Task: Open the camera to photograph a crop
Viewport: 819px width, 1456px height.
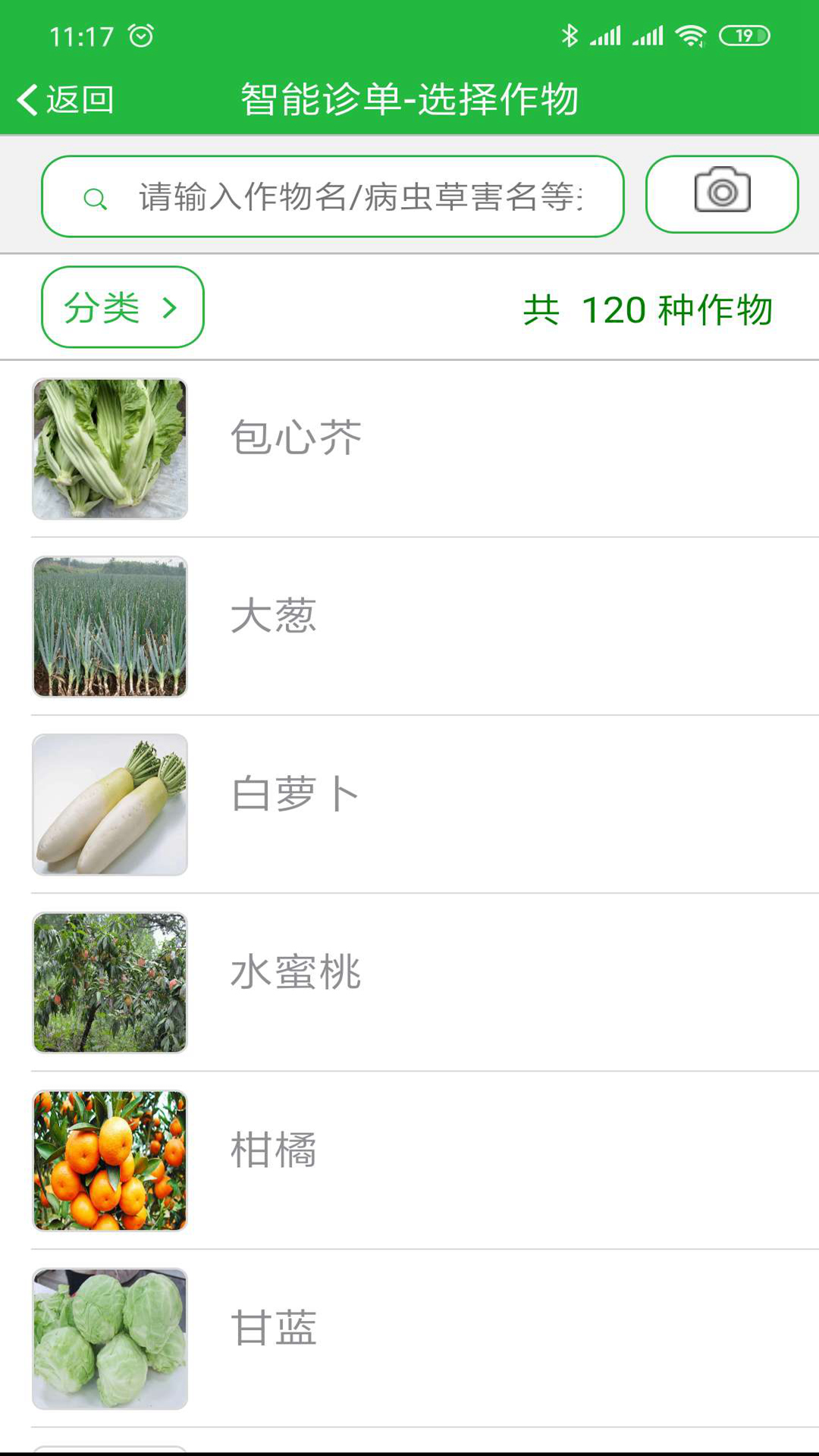Action: (721, 193)
